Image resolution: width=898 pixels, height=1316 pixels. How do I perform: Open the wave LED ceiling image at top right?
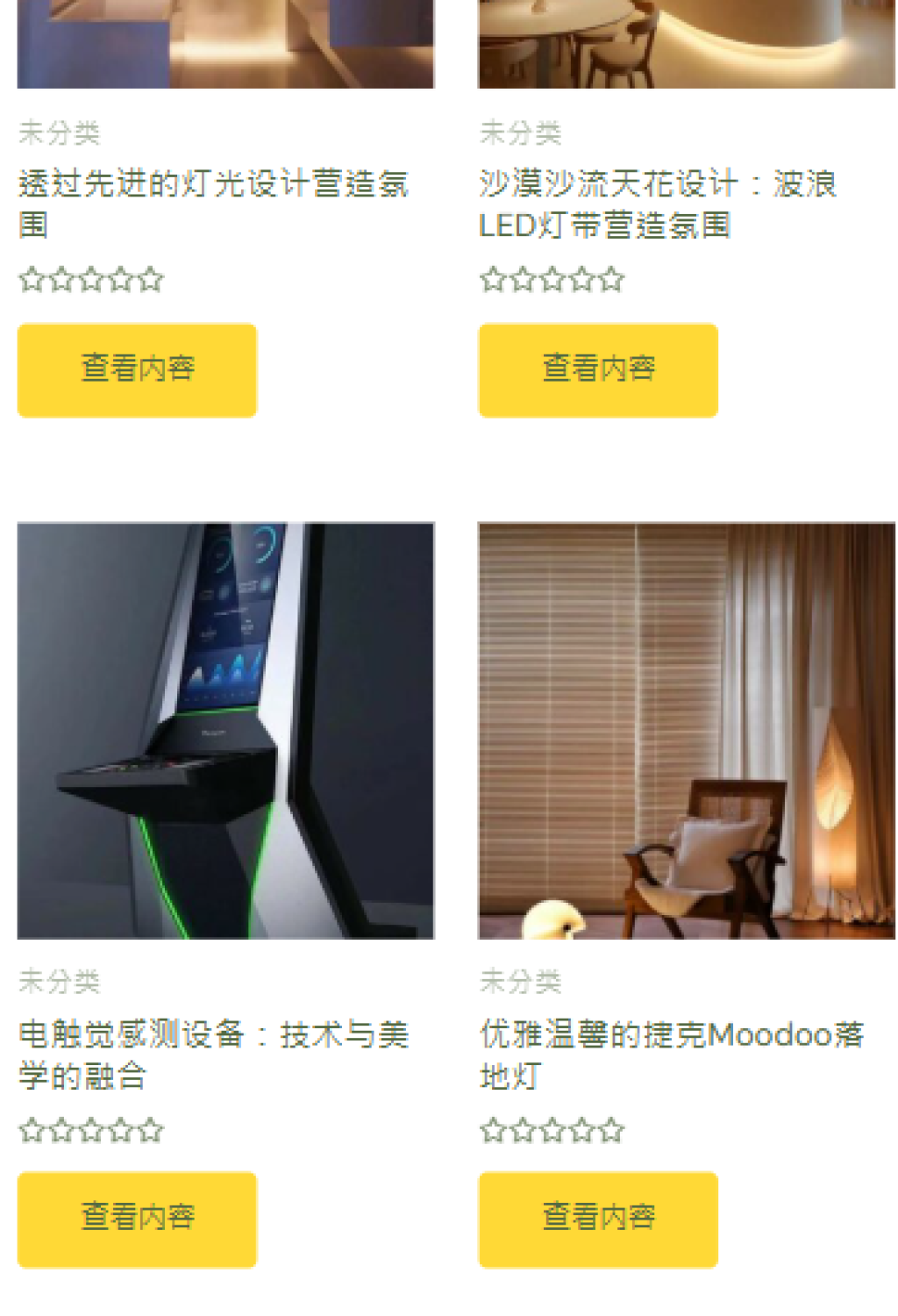point(686,44)
